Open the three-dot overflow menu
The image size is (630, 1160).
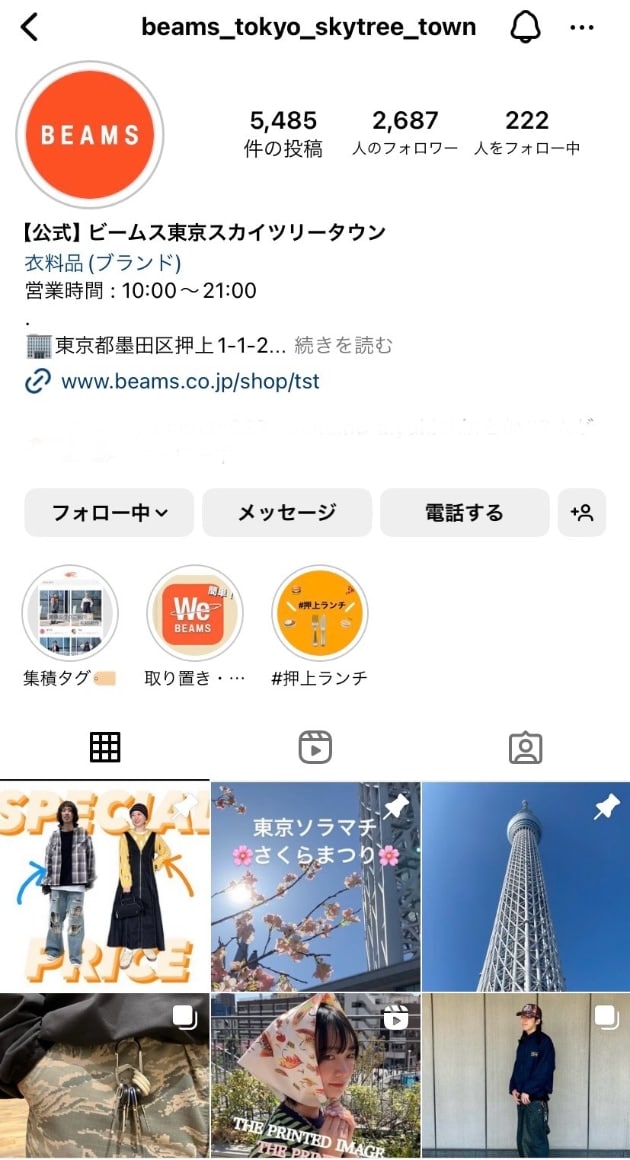coord(582,28)
